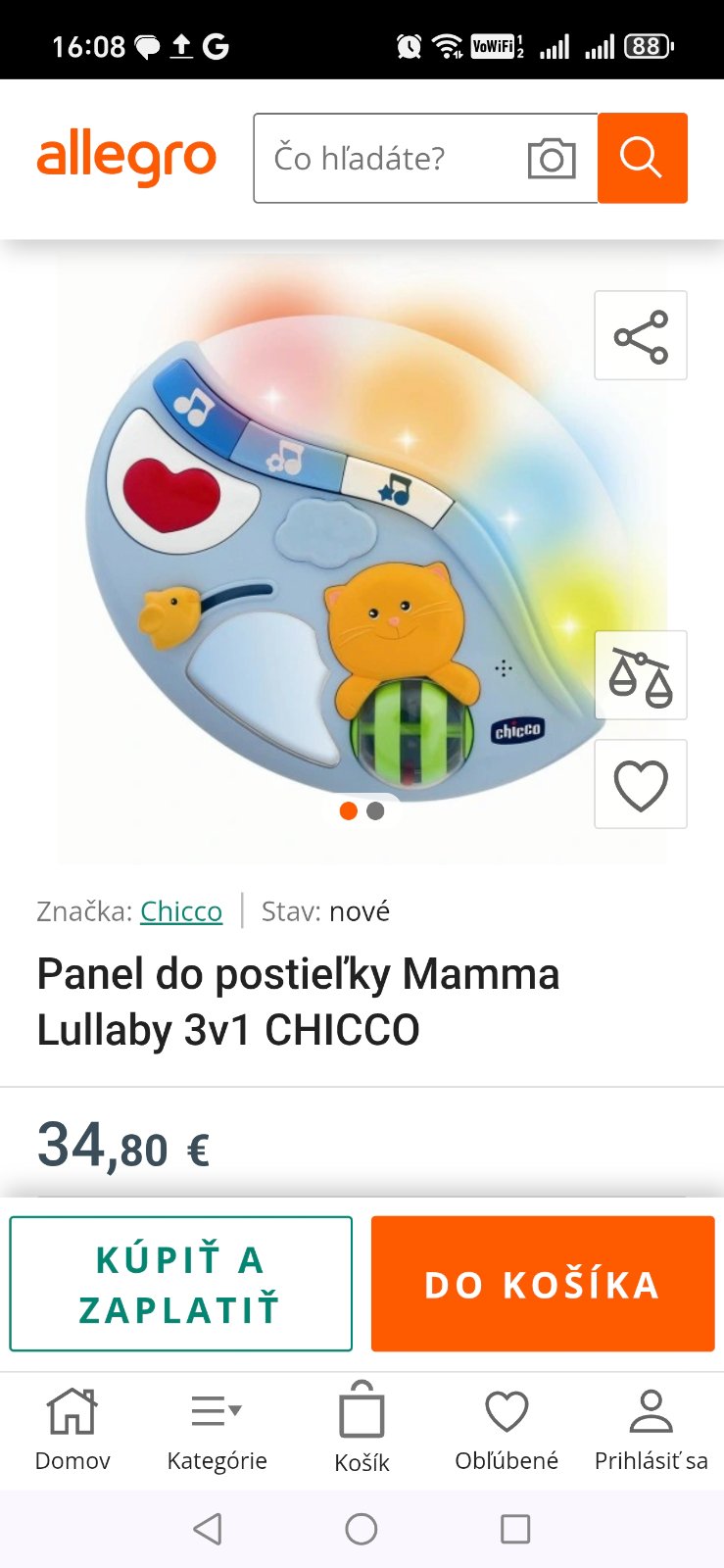Tap Kúpiť a zaplatiť button
The height and width of the screenshot is (1568, 724).
181,1284
